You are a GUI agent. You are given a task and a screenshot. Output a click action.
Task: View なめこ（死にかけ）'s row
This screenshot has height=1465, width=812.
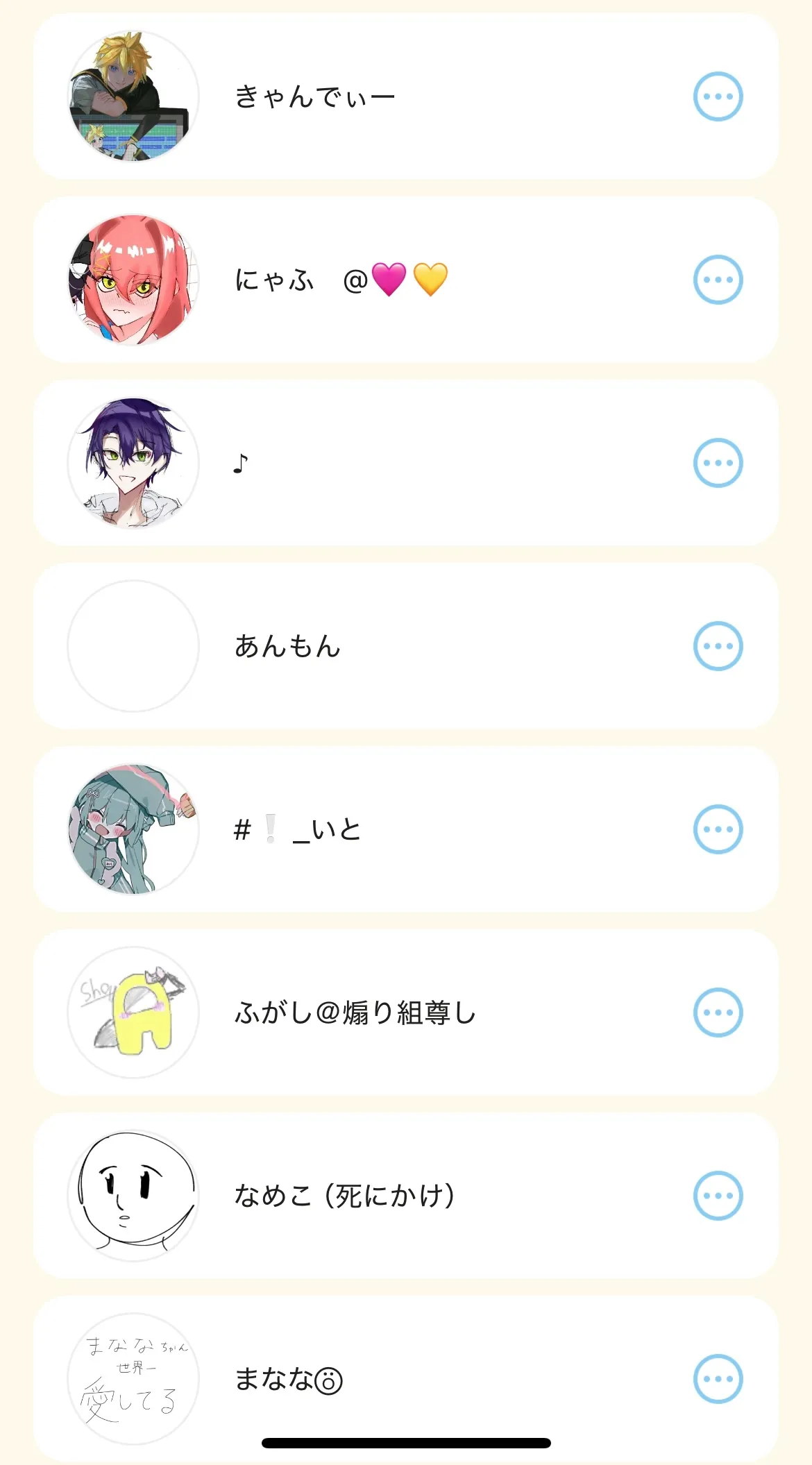tap(345, 1196)
